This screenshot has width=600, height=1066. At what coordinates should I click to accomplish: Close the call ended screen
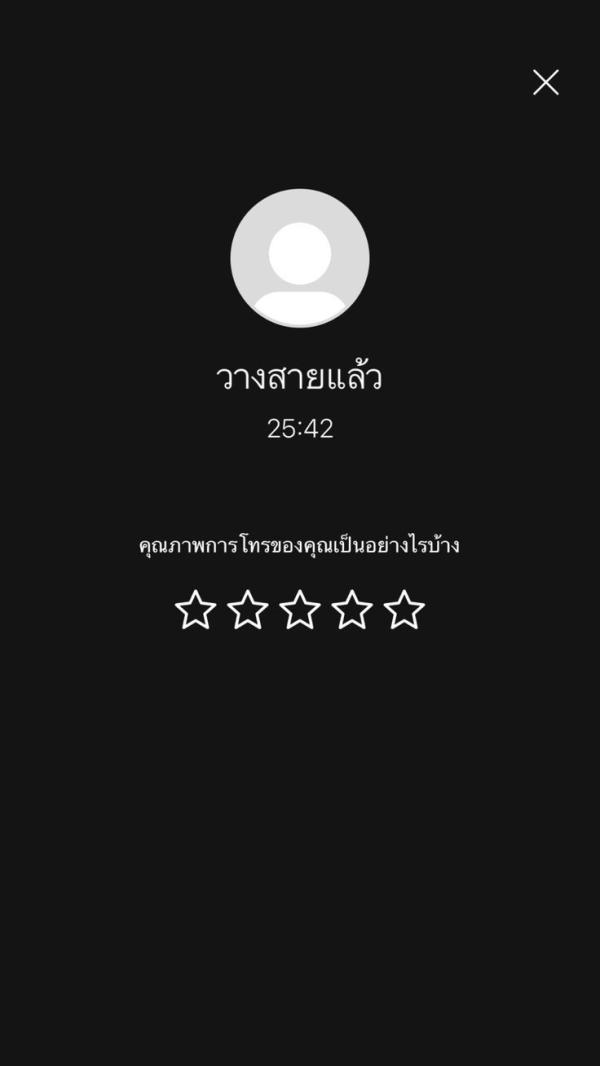coord(545,82)
